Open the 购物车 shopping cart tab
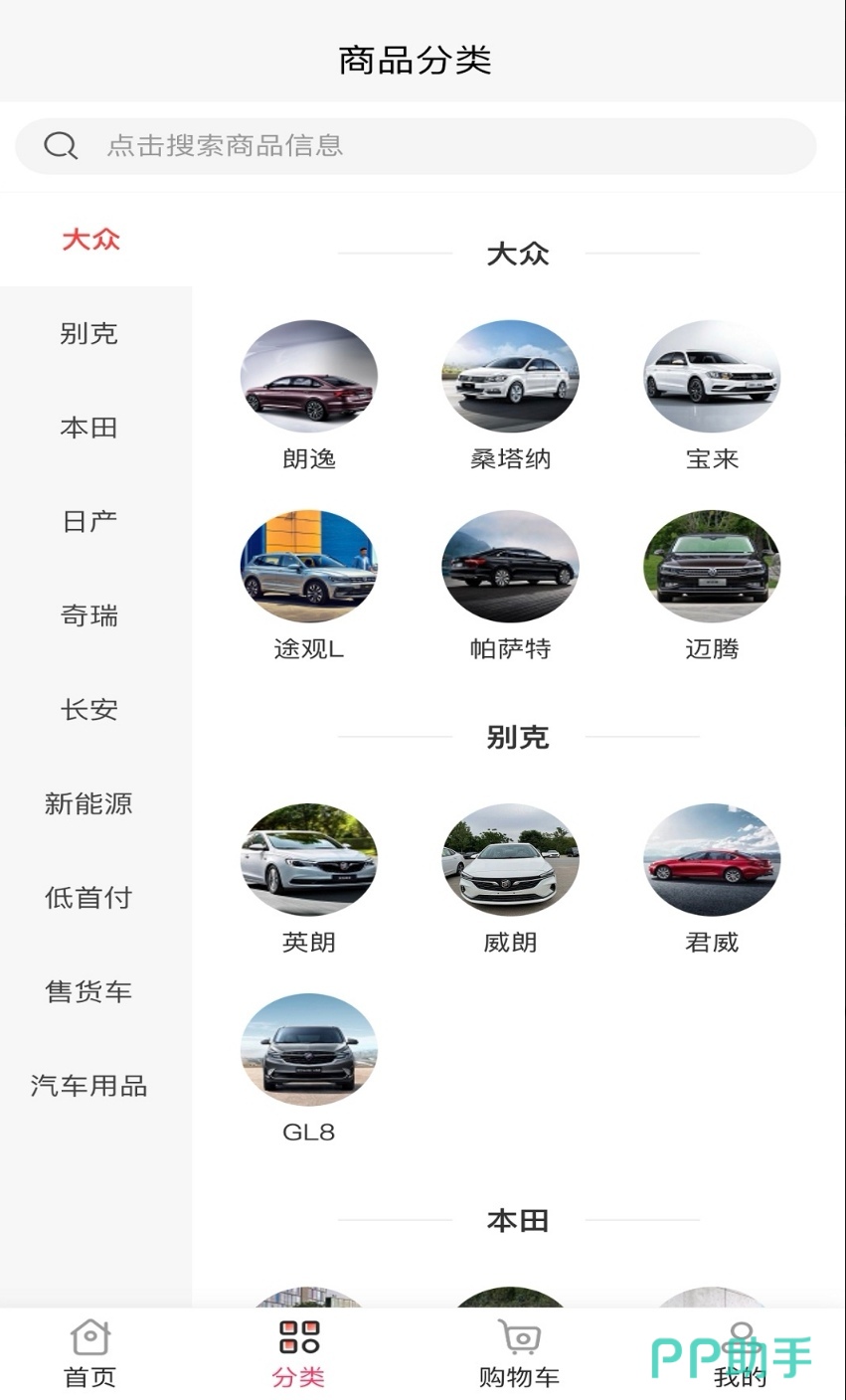 (x=519, y=1353)
